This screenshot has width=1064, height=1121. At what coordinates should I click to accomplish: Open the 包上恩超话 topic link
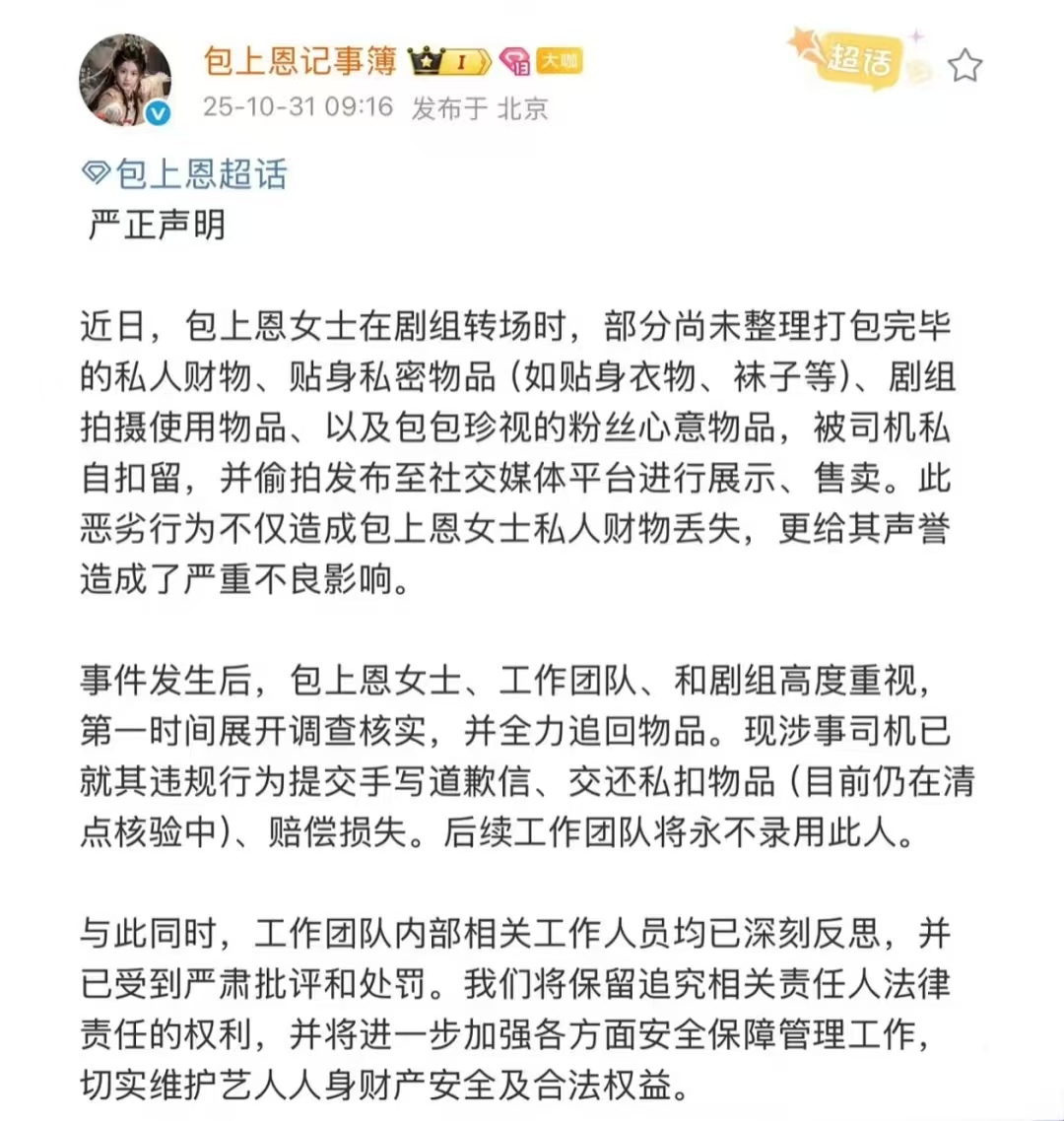click(x=185, y=174)
